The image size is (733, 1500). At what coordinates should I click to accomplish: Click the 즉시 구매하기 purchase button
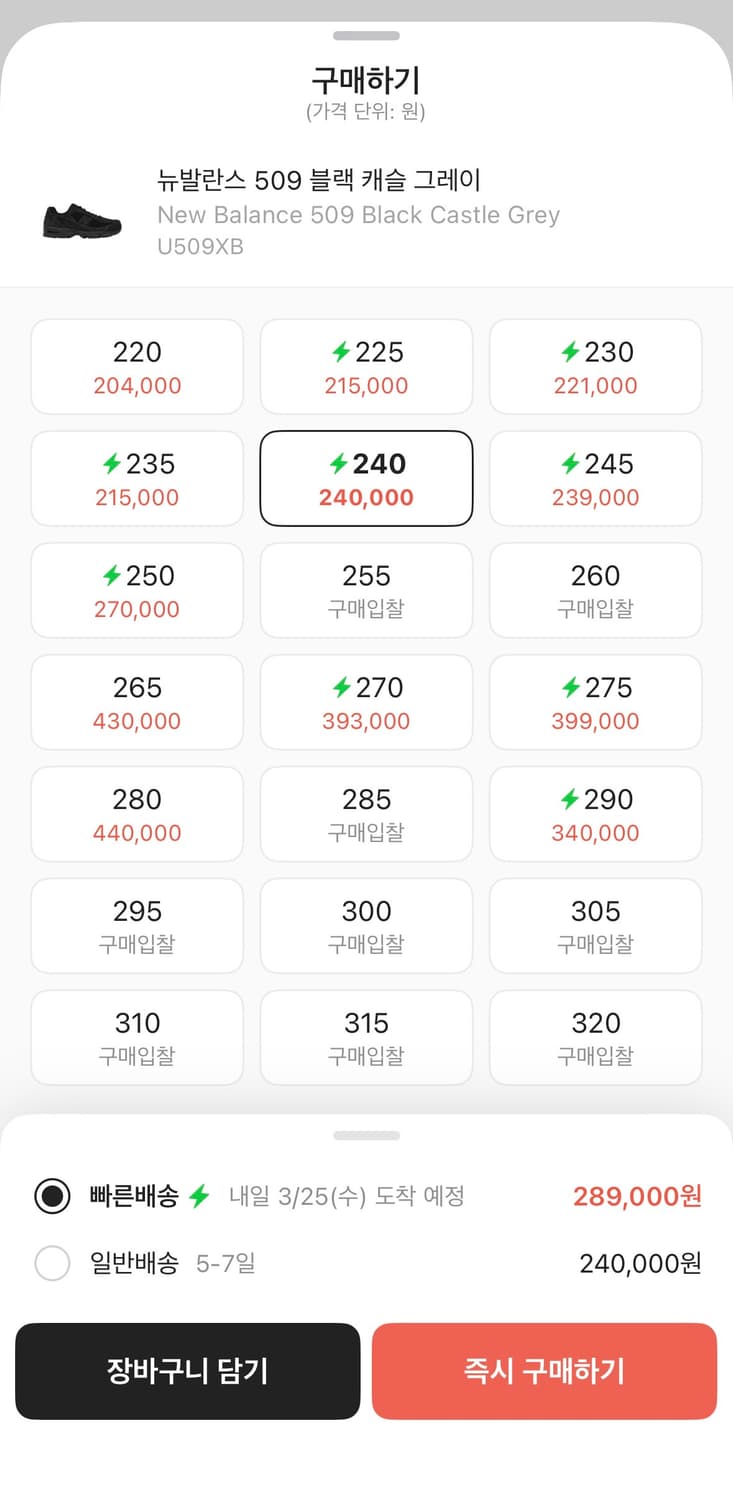(x=544, y=1371)
